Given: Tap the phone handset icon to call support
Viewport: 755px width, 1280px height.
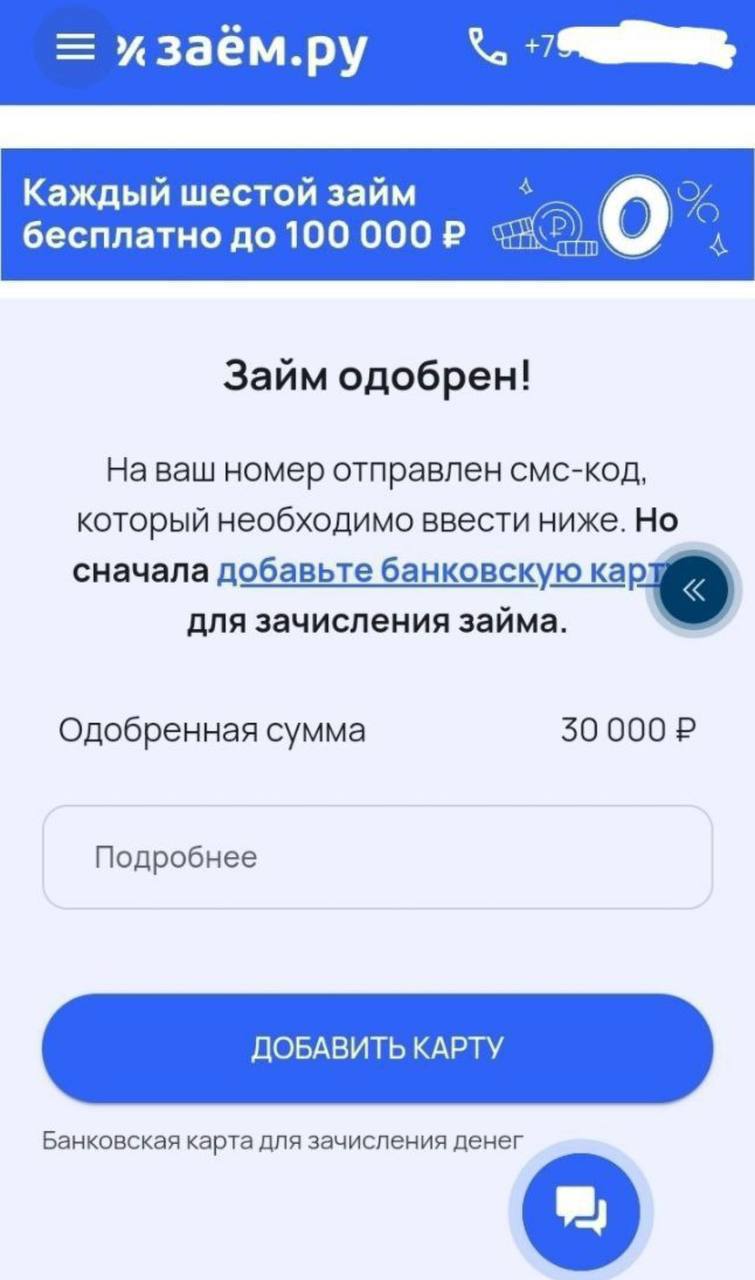Looking at the screenshot, I should coord(486,44).
